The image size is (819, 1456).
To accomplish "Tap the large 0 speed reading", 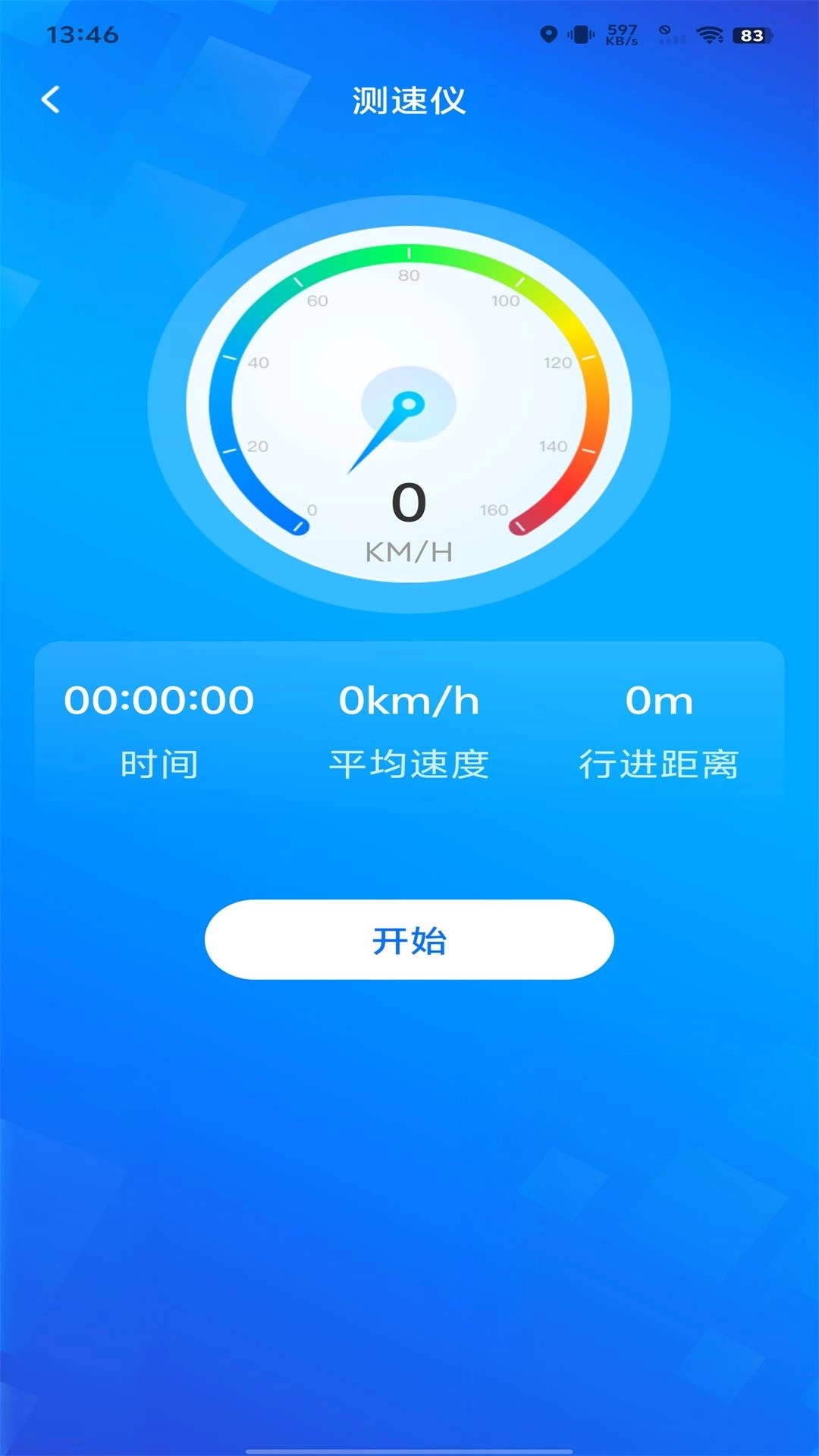I will tap(408, 503).
